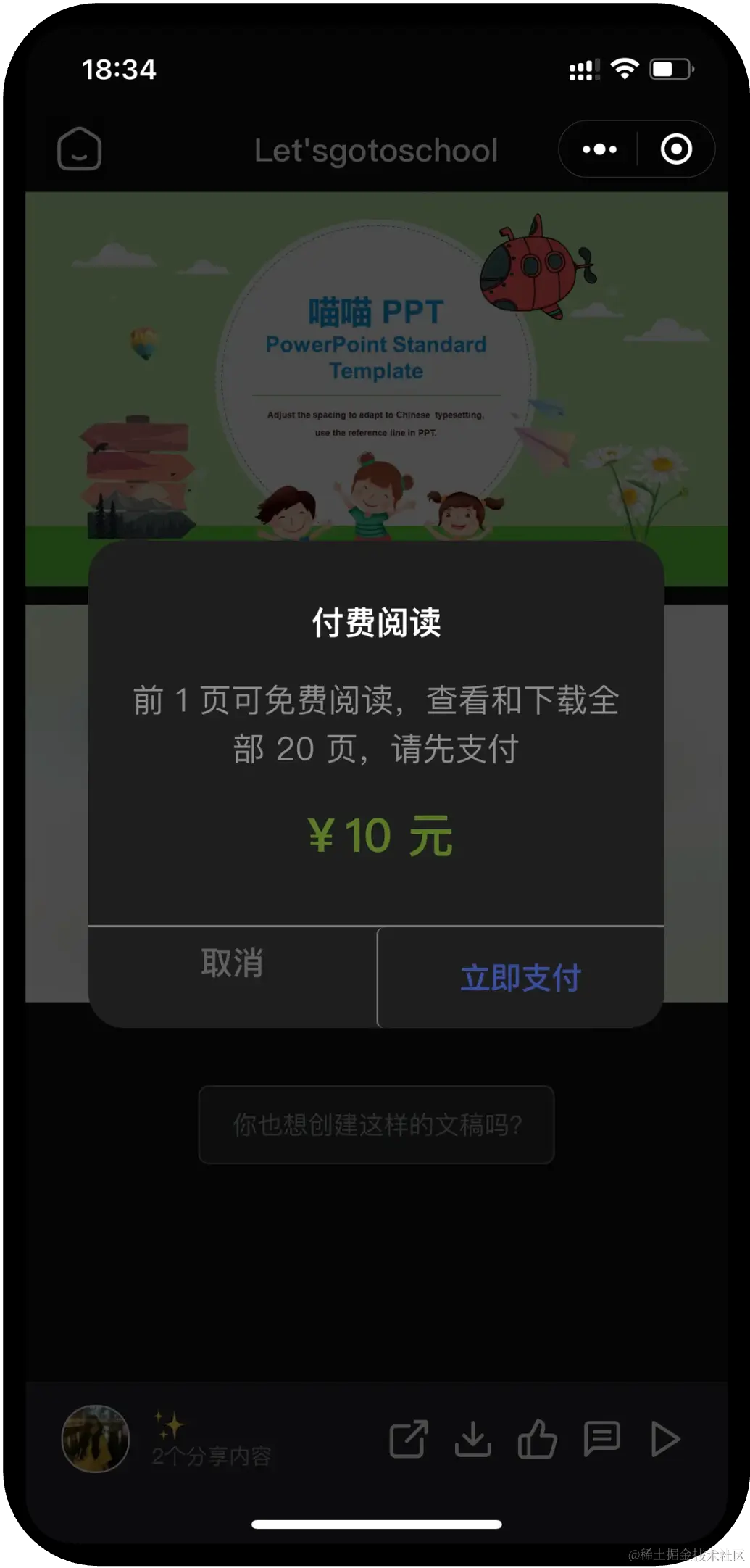Like this presentation with thumbs up
Screen dimensions: 750x1568
537,1438
